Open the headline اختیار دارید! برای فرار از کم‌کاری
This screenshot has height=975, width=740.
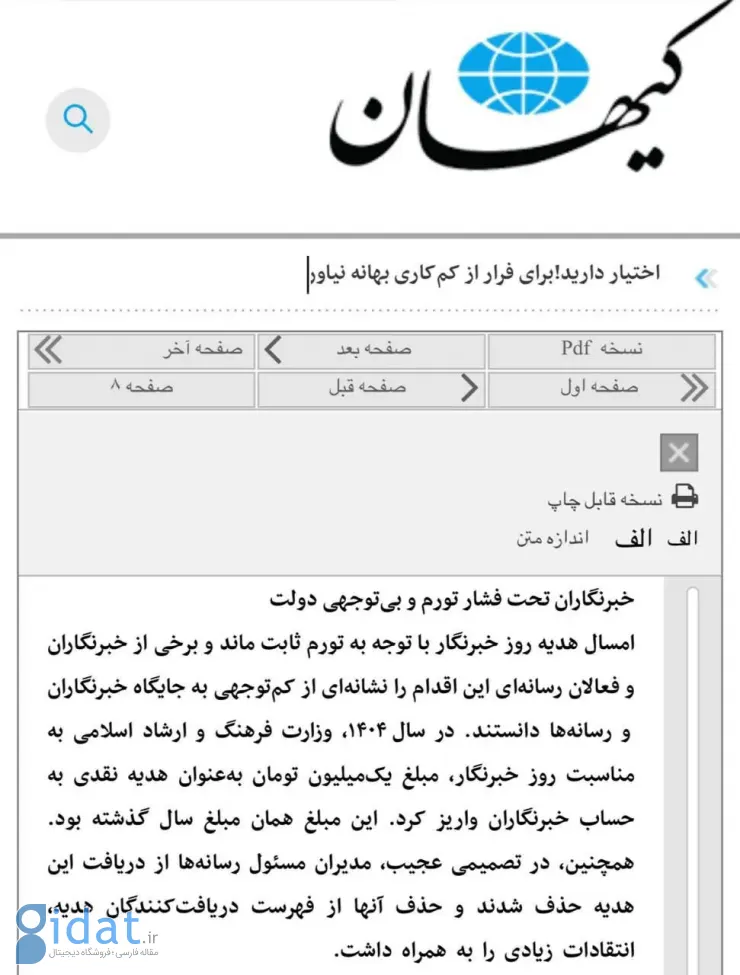[x=484, y=273]
